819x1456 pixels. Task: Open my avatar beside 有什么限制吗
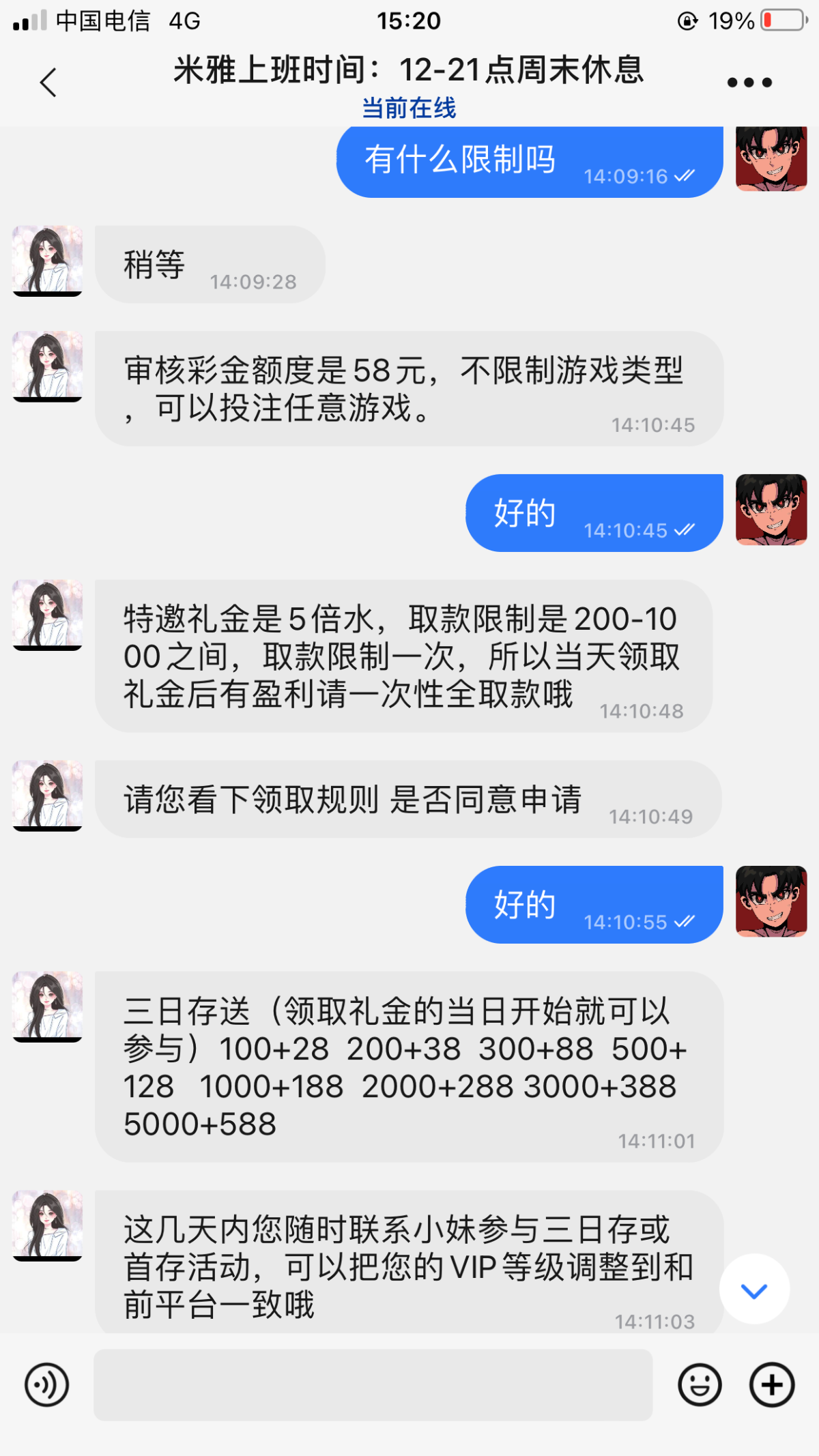coord(771,158)
